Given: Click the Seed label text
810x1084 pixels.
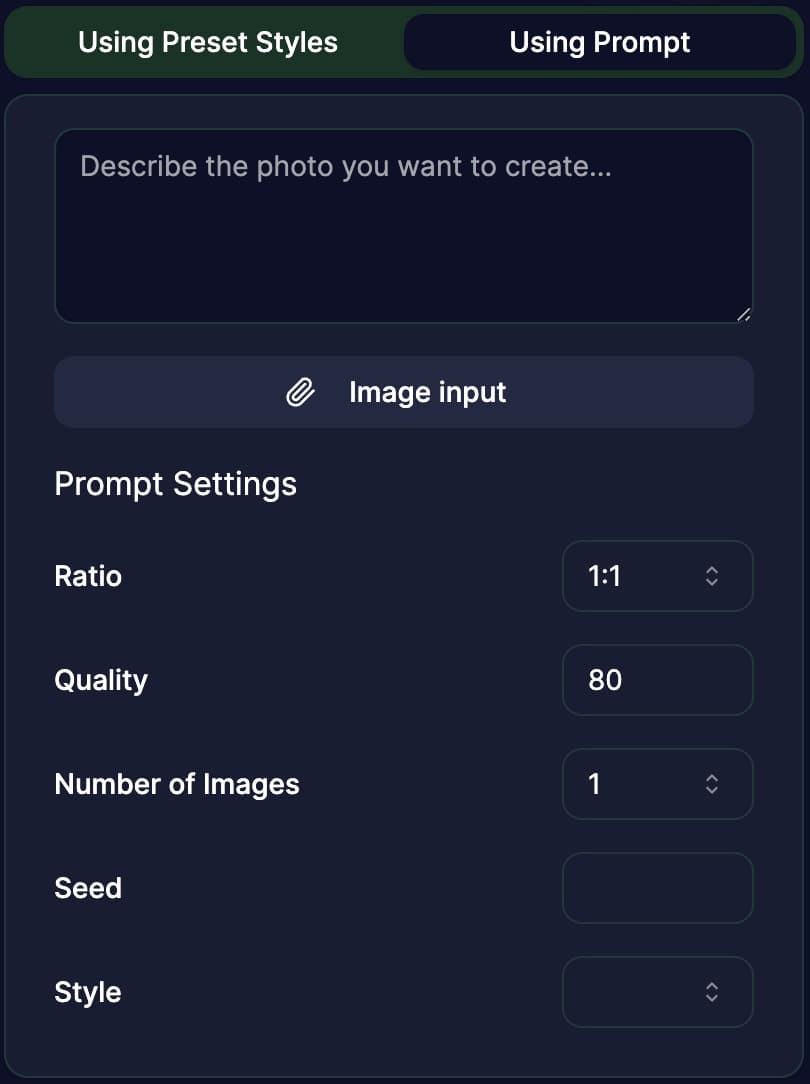Looking at the screenshot, I should click(x=88, y=888).
